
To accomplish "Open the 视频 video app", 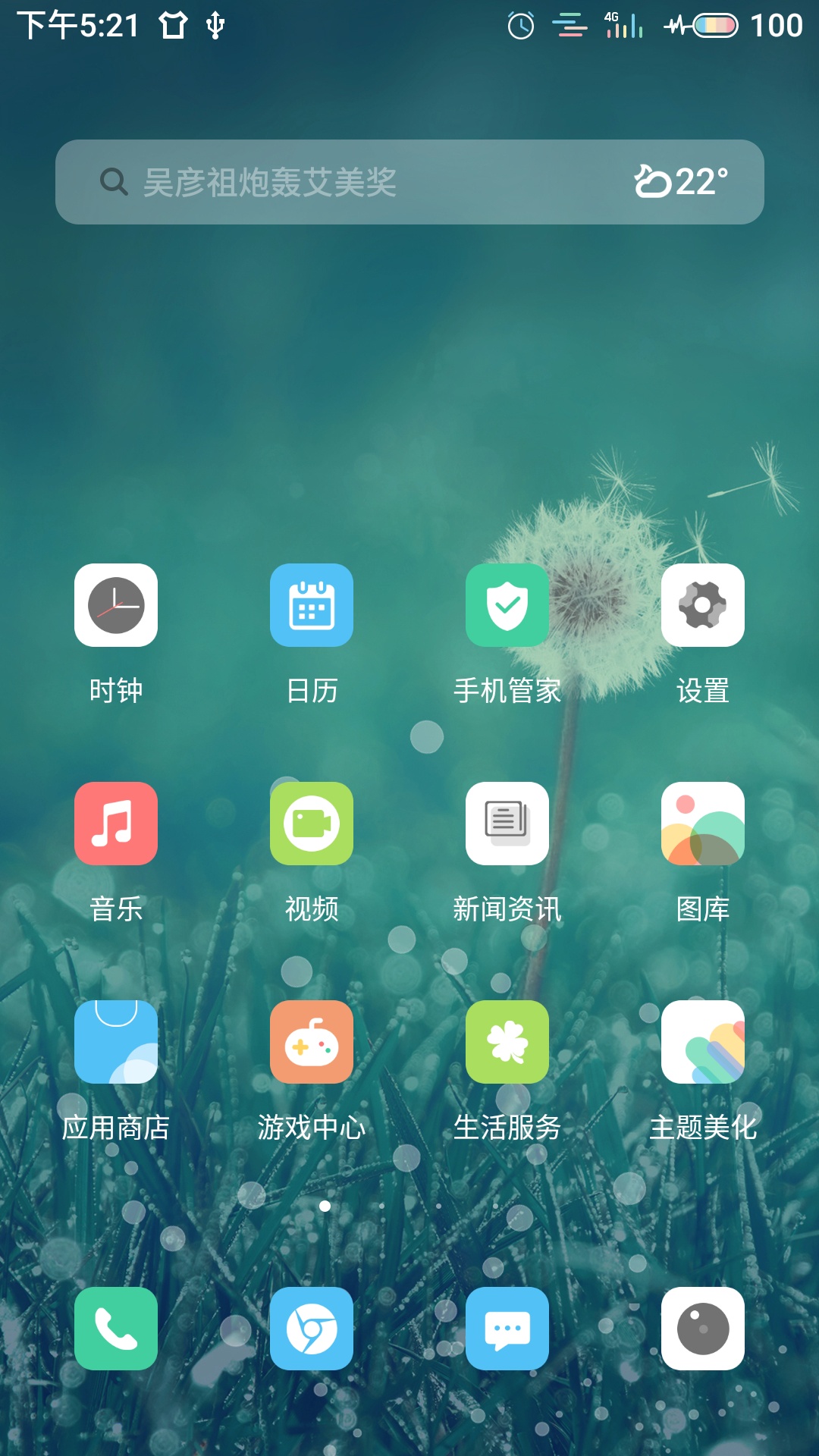I will [312, 824].
